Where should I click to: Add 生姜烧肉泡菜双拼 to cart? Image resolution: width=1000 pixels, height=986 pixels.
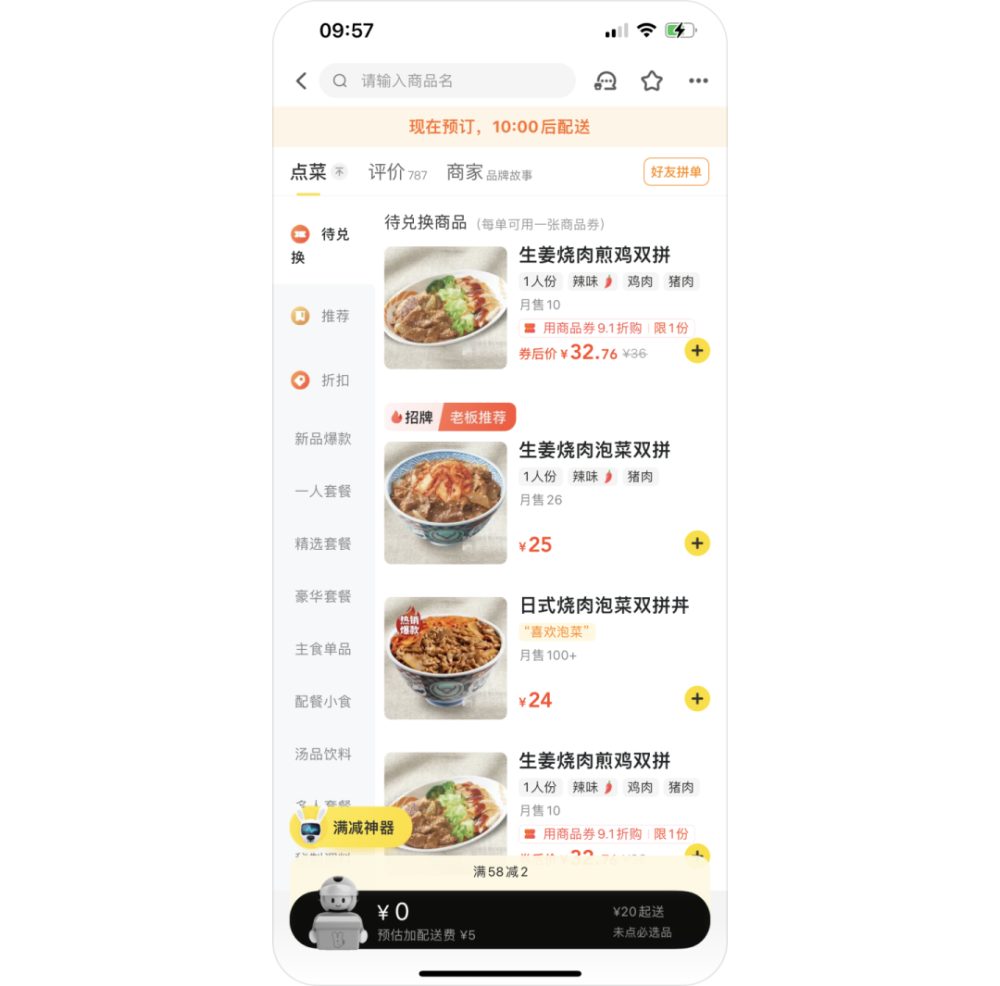point(697,543)
